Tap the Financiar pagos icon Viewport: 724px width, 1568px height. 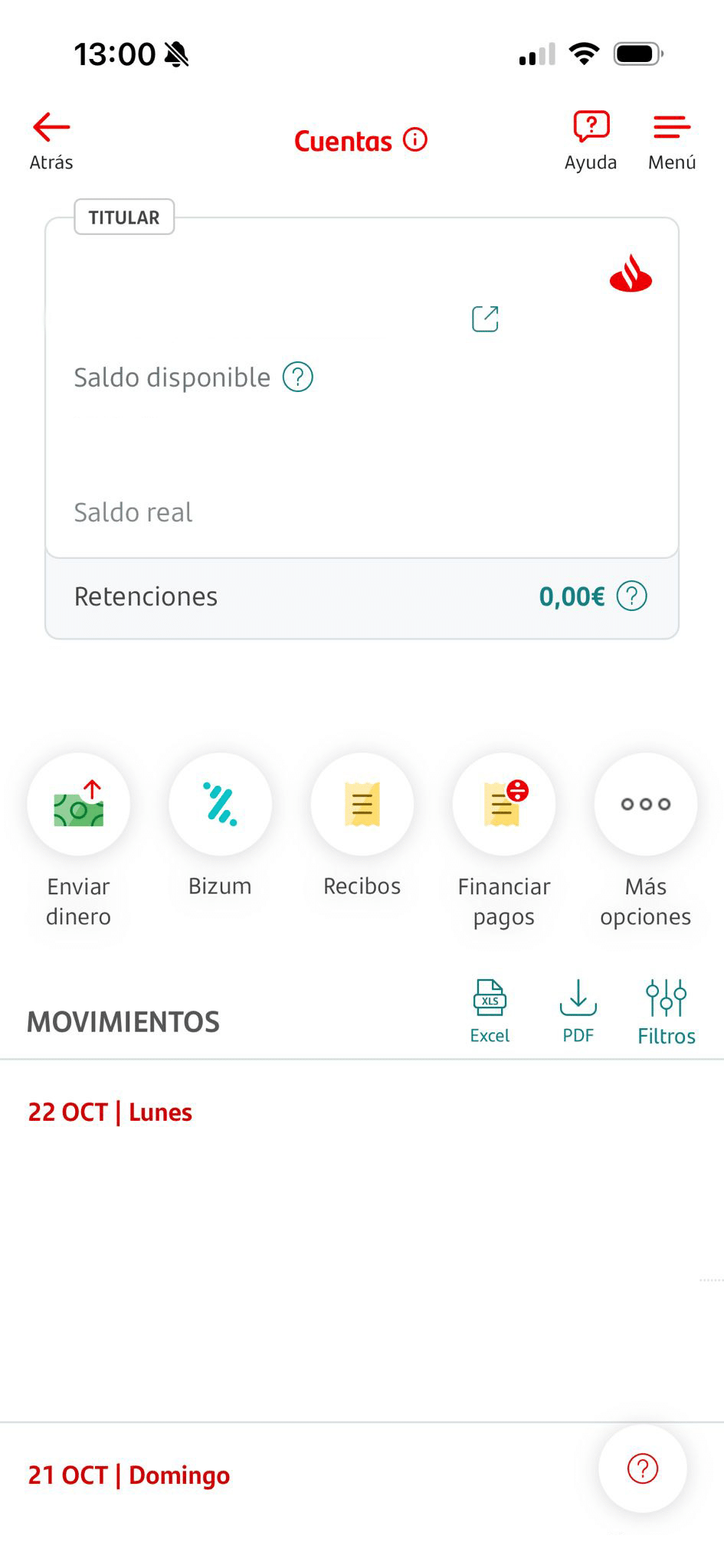point(504,805)
